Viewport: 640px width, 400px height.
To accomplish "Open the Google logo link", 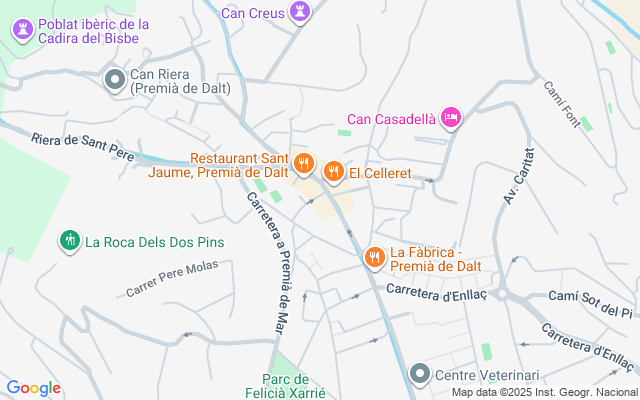I will point(33,387).
